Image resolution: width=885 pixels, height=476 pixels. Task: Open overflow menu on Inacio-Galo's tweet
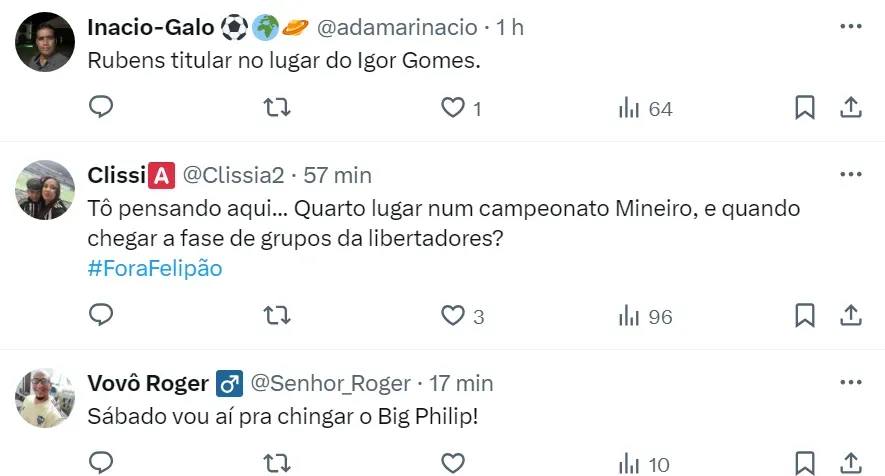coord(851,27)
